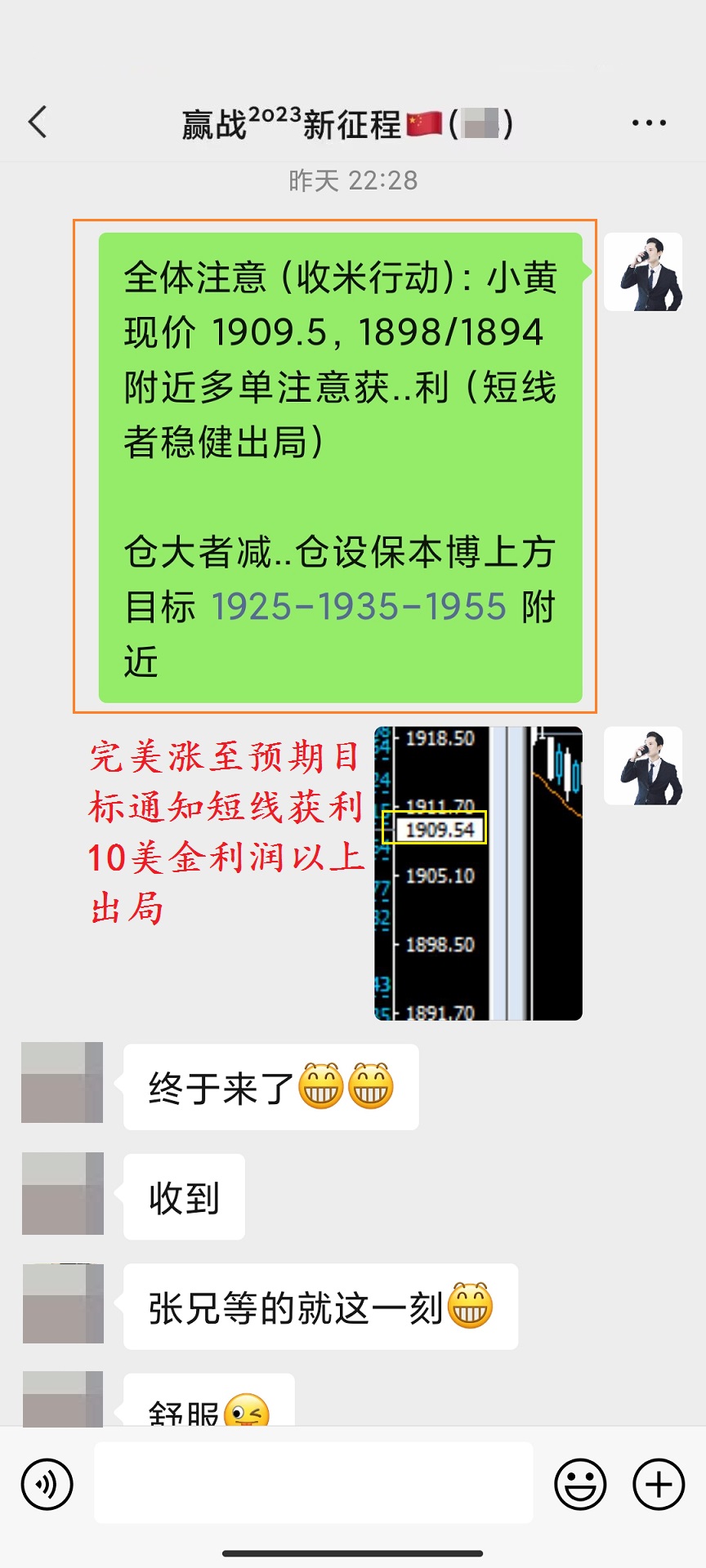This screenshot has width=706, height=1568.
Task: View profile of member who sent 张兄等的就这一刻
Action: [62, 1303]
